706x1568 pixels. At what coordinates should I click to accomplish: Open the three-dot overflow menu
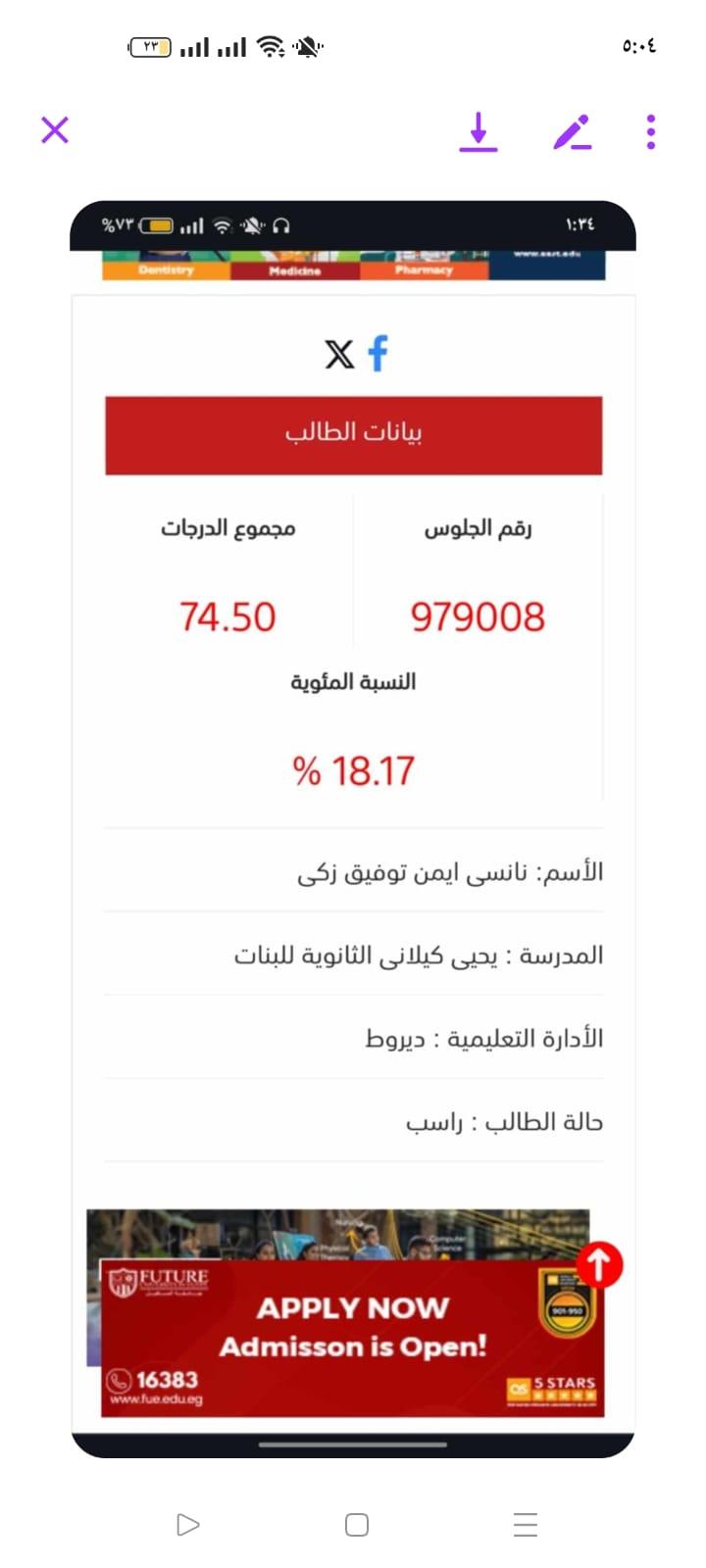click(651, 132)
